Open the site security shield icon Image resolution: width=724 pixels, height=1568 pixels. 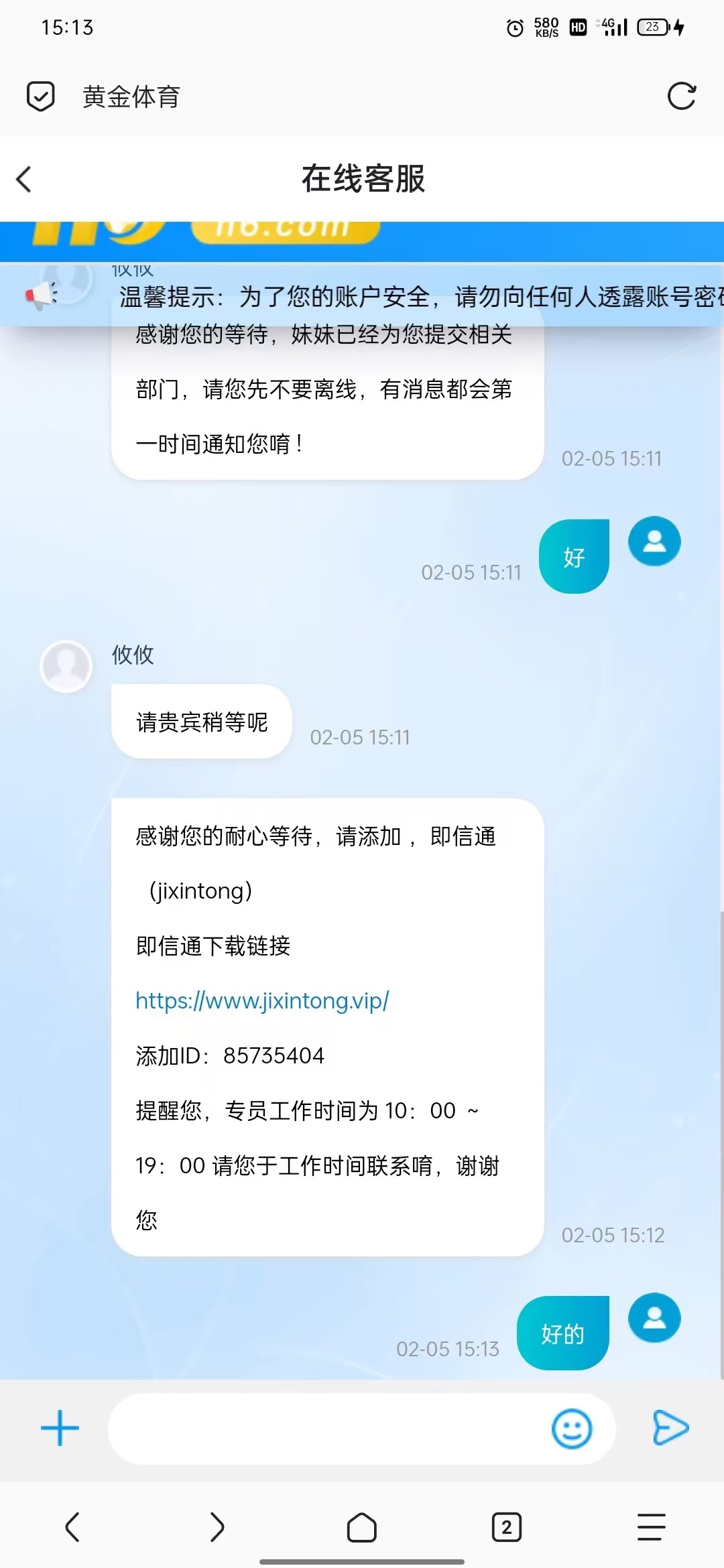coord(40,96)
